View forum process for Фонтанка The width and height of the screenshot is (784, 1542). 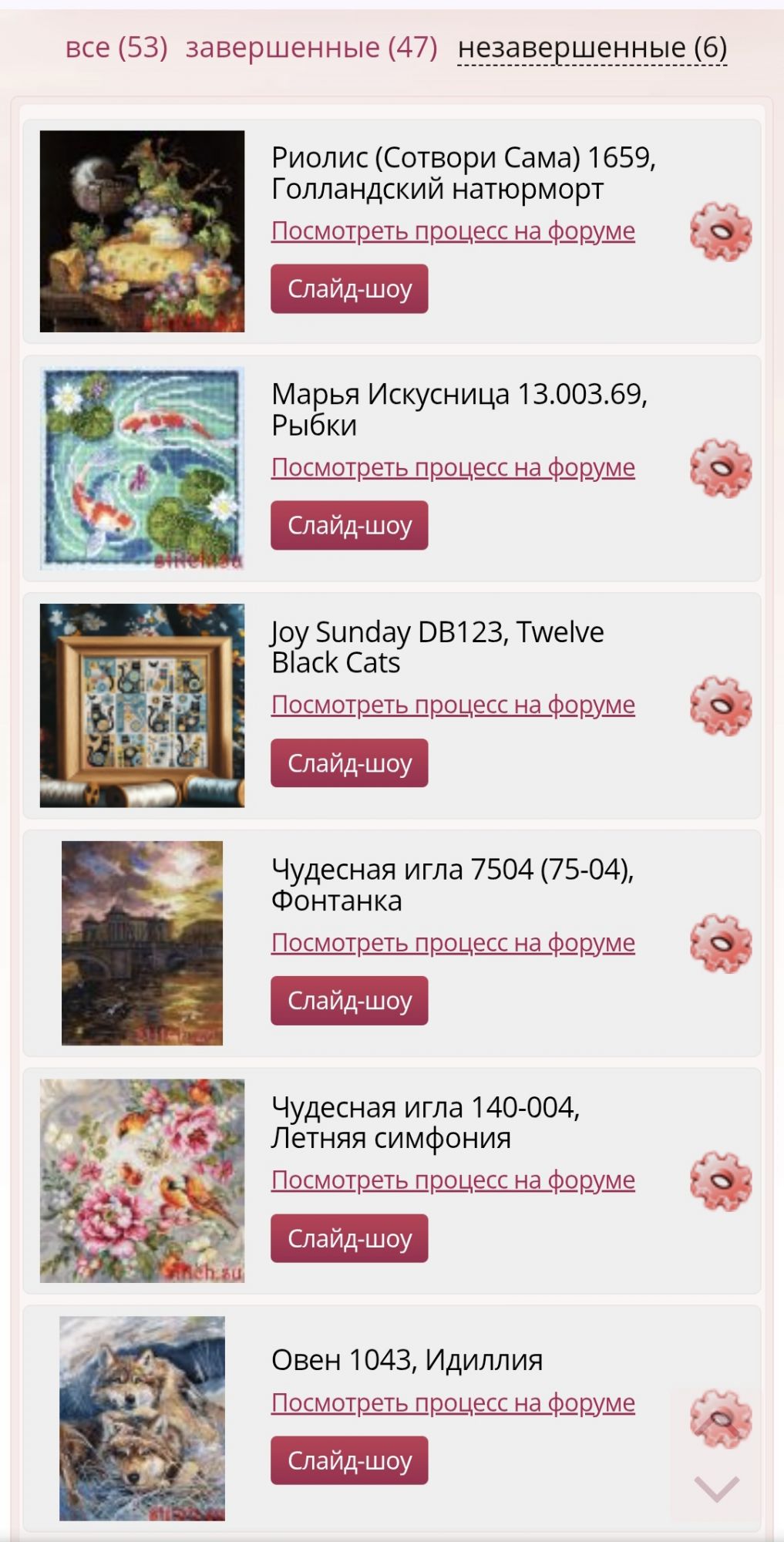tap(453, 942)
